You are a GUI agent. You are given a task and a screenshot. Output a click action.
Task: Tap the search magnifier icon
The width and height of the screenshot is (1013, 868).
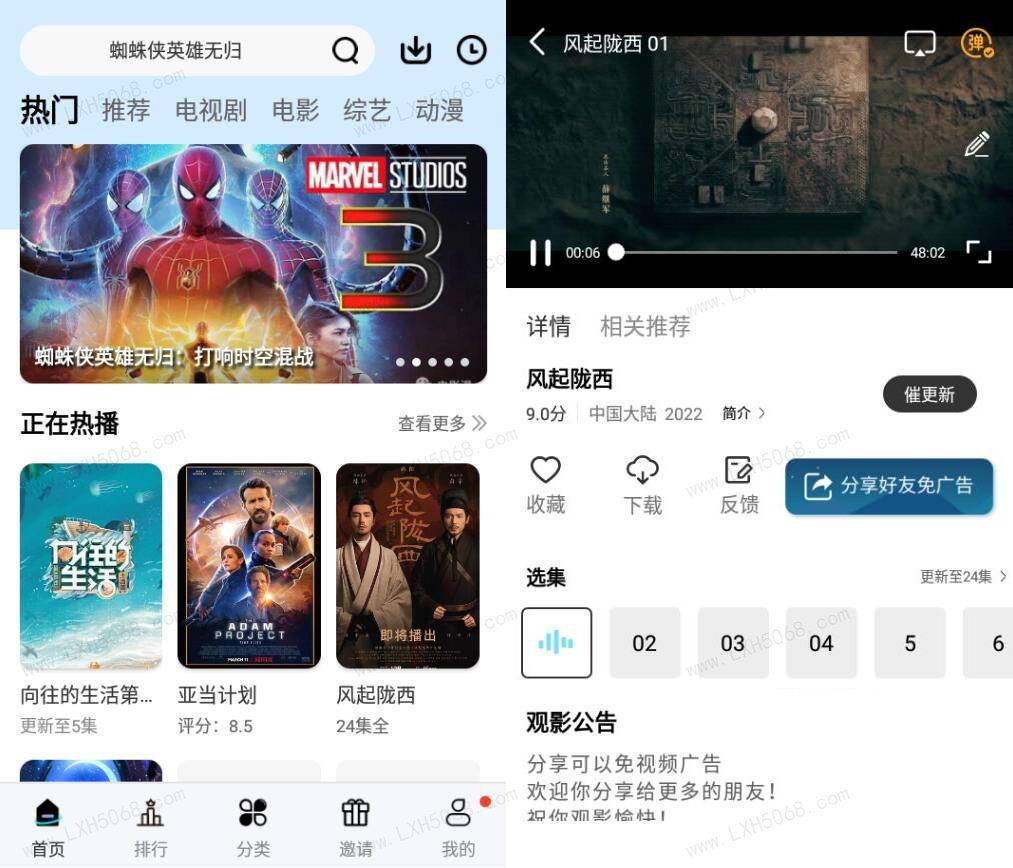pyautogui.click(x=345, y=51)
